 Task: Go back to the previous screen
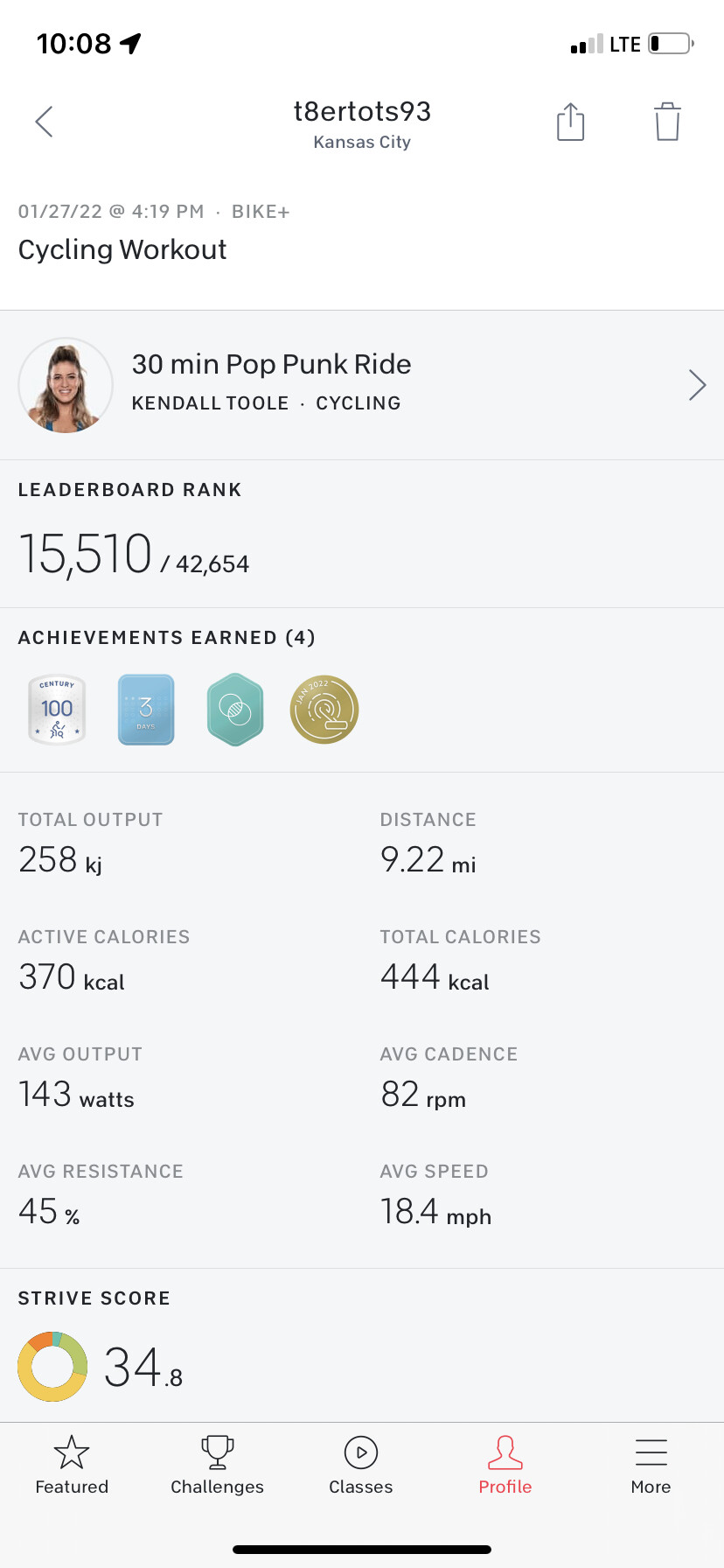[45, 122]
